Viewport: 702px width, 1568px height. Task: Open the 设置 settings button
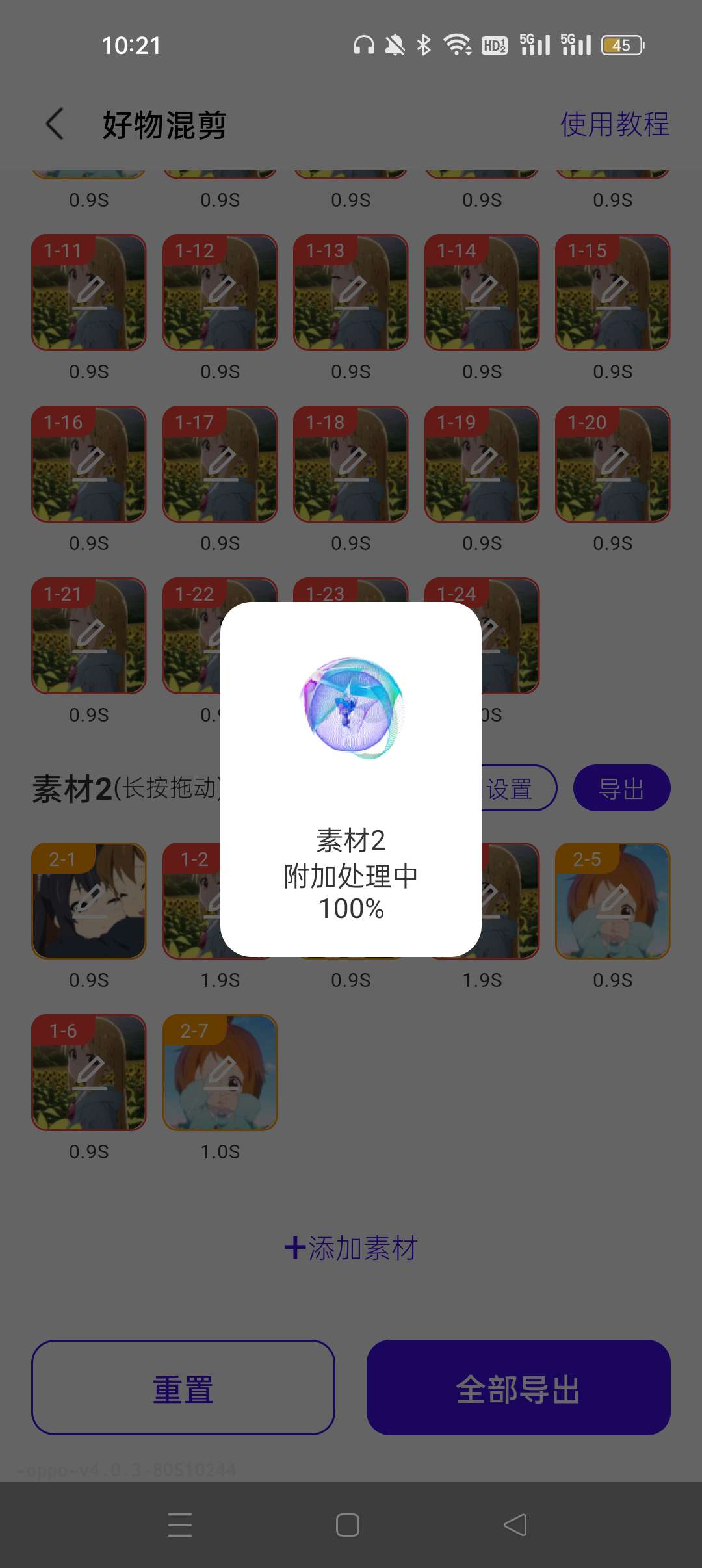tap(512, 788)
